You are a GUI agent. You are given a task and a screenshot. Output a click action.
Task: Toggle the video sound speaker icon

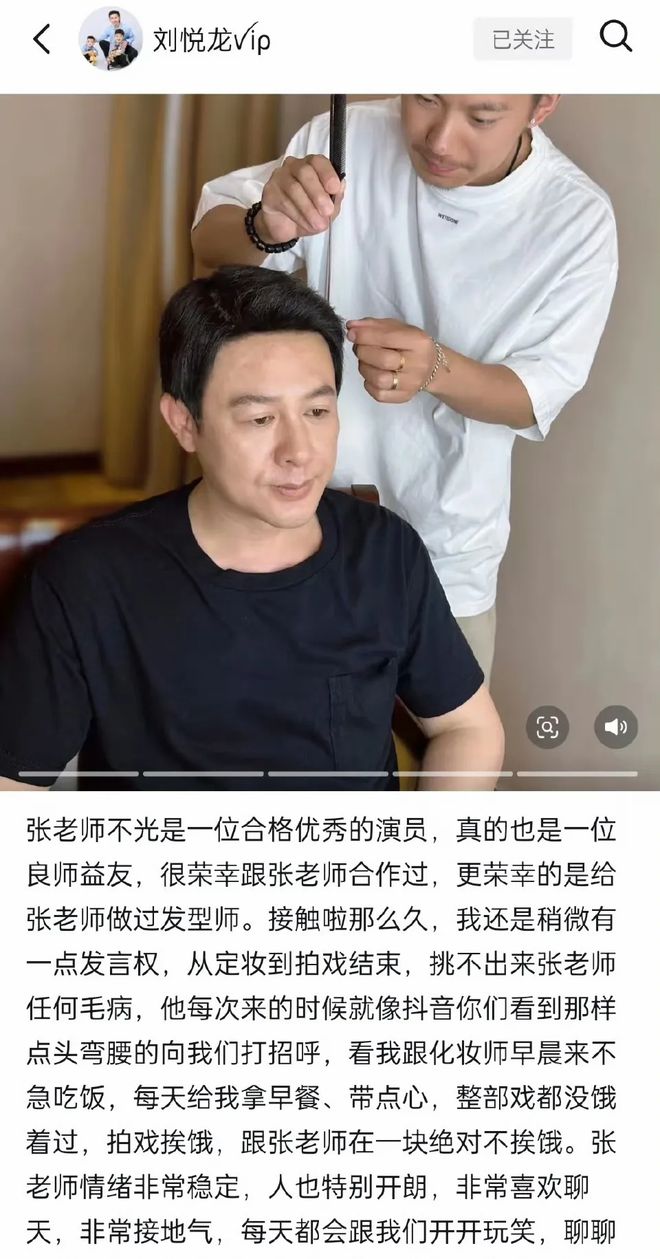click(x=616, y=727)
